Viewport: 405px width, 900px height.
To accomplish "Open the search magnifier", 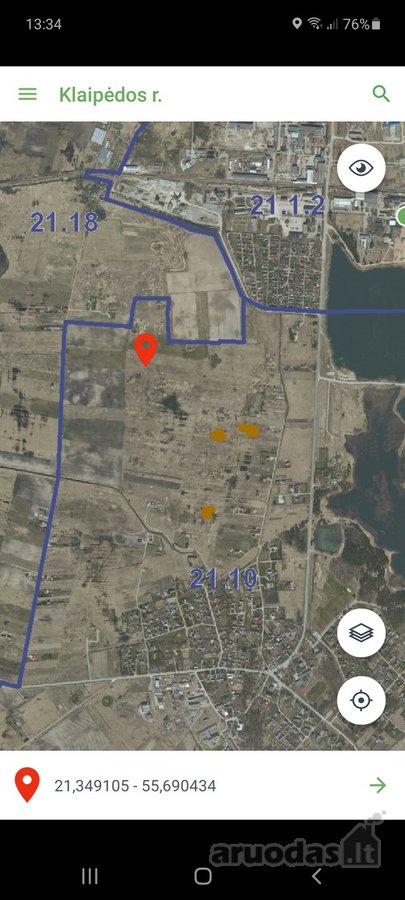I will click(x=381, y=94).
